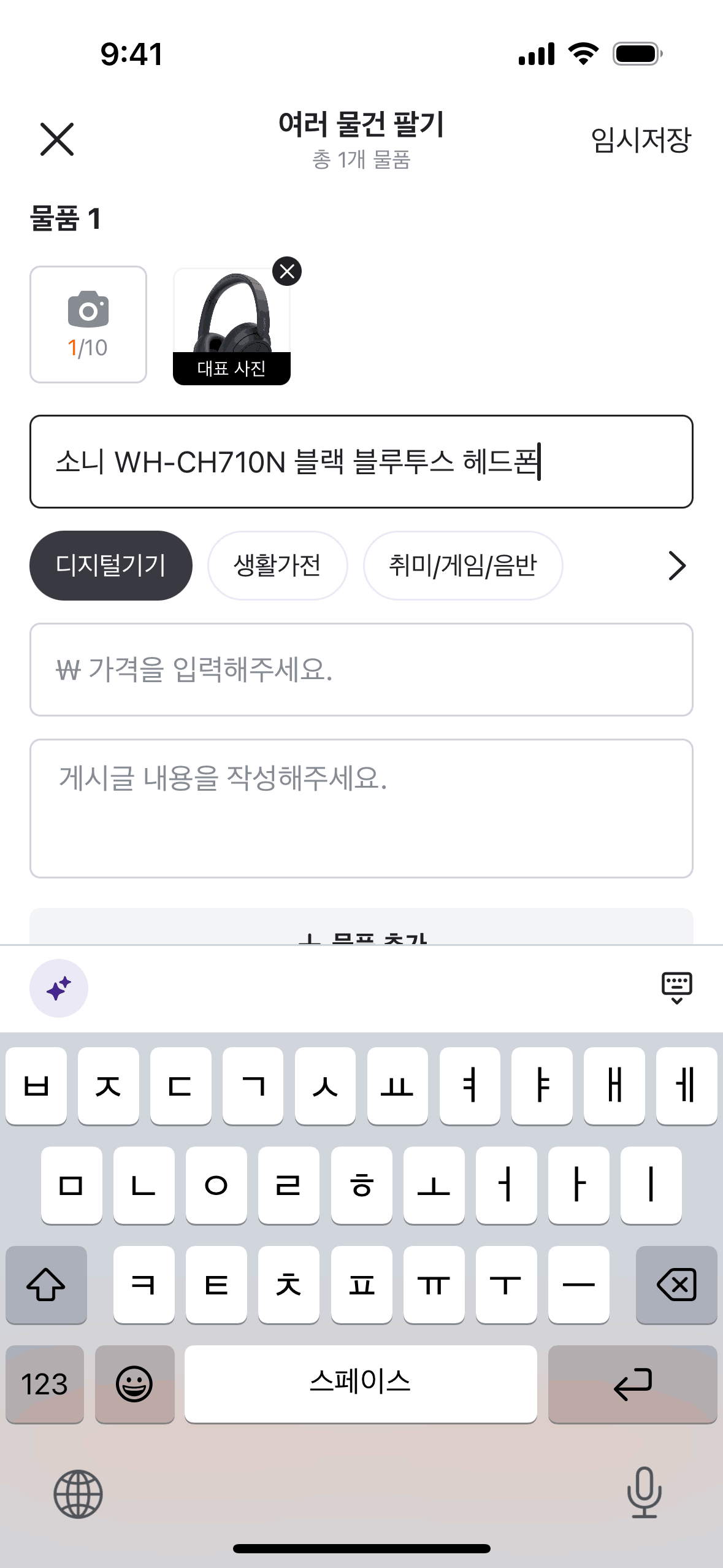Screen dimensions: 723x1568
Task: Tap the 게시글 내용 description field
Action: [x=361, y=808]
